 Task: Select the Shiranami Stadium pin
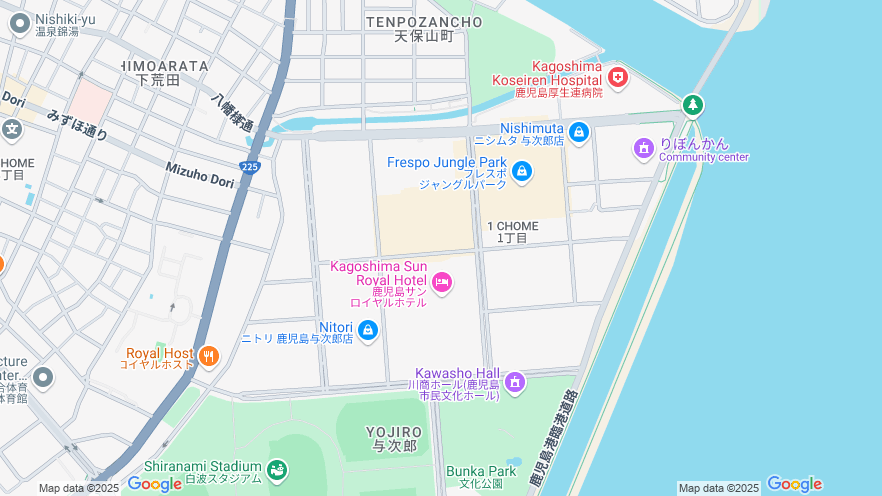pyautogui.click(x=277, y=468)
